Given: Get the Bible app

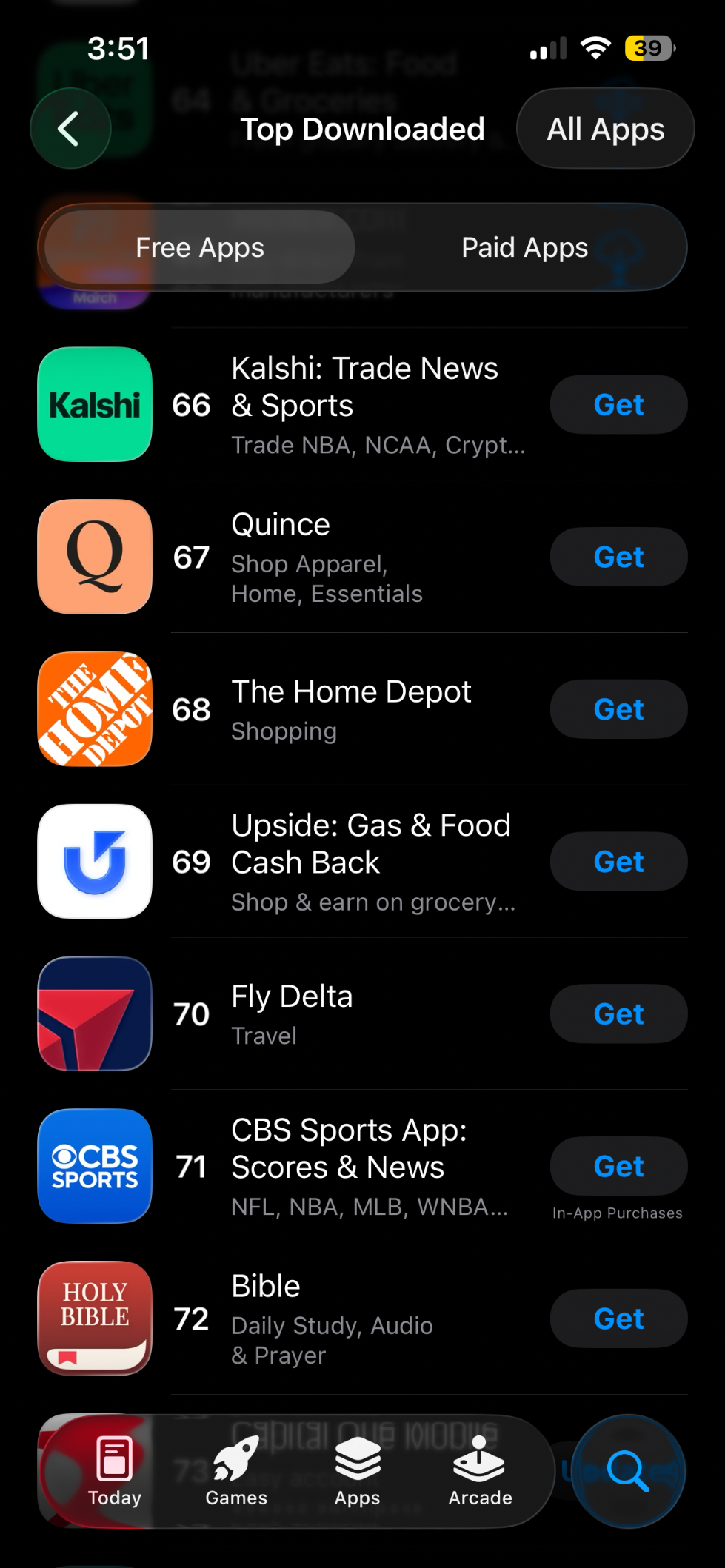Looking at the screenshot, I should [618, 1319].
